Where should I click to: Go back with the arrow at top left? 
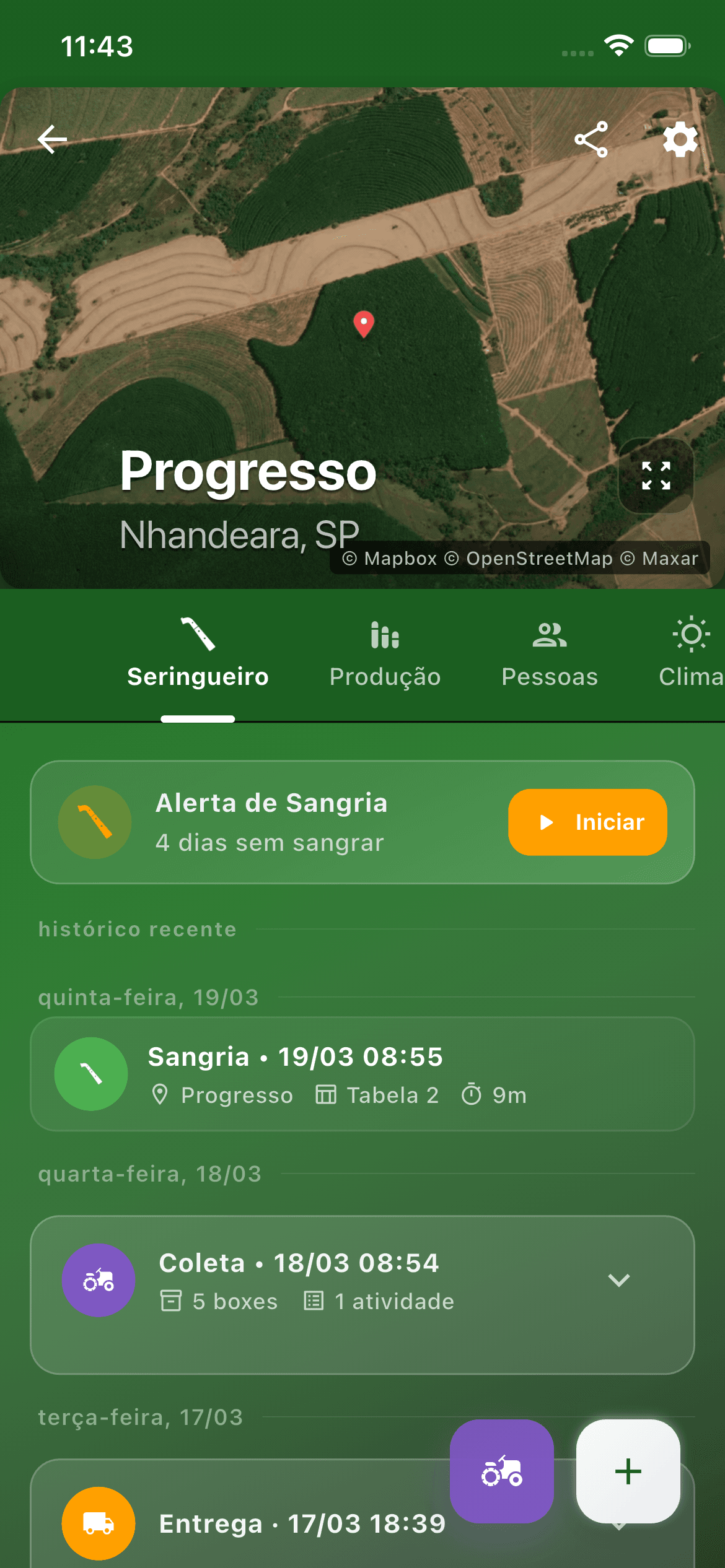point(51,140)
